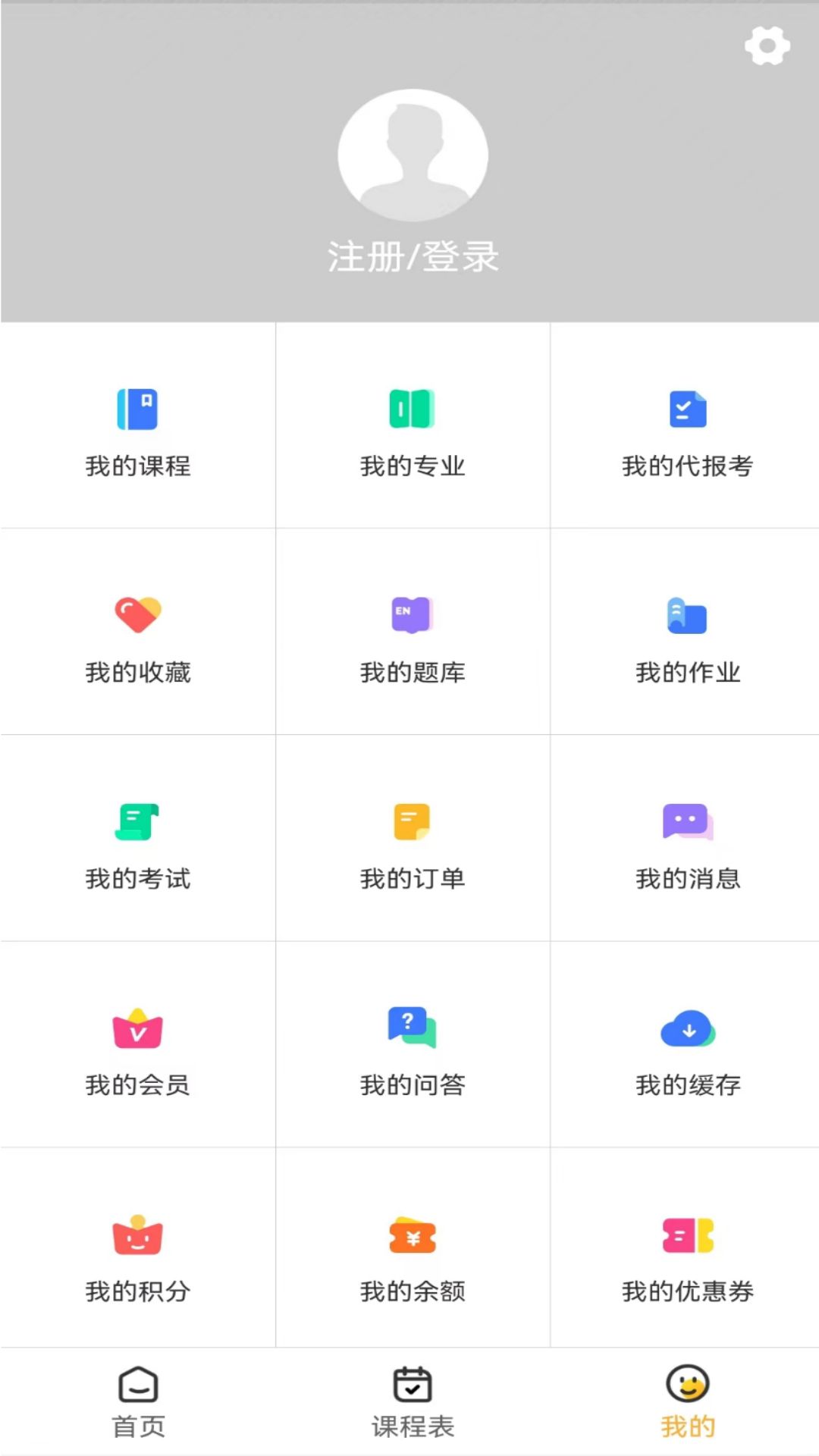The height and width of the screenshot is (1456, 819).
Task: Open 我的代报考 (My Registration)
Action: [x=687, y=428]
